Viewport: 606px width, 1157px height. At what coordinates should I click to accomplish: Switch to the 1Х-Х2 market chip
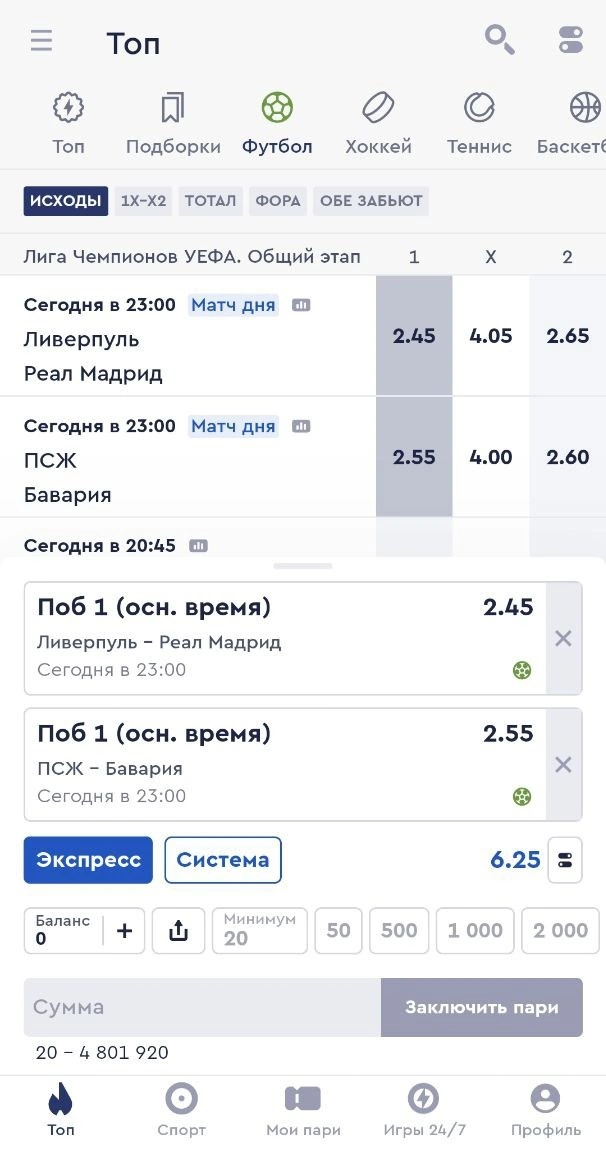[x=143, y=201]
